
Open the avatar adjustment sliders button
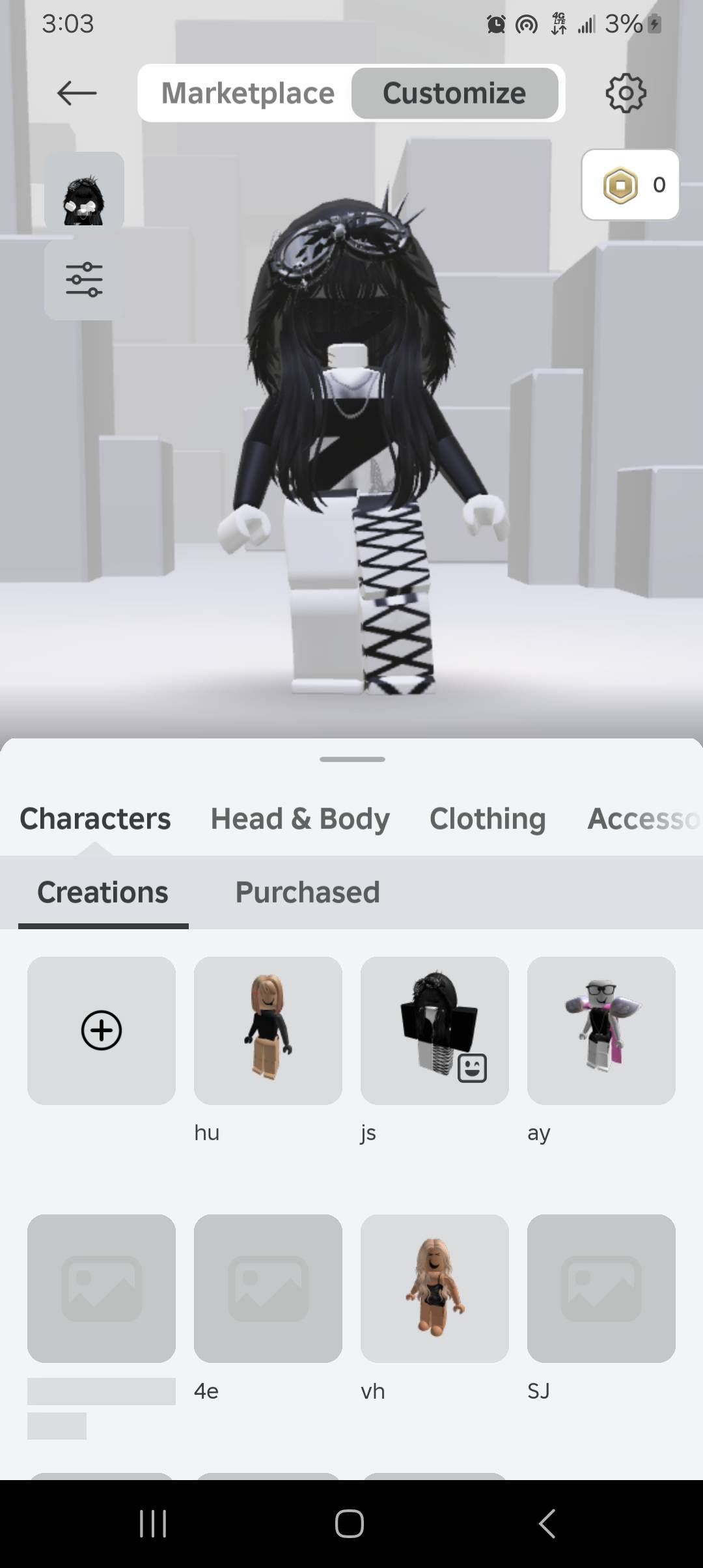[x=84, y=279]
